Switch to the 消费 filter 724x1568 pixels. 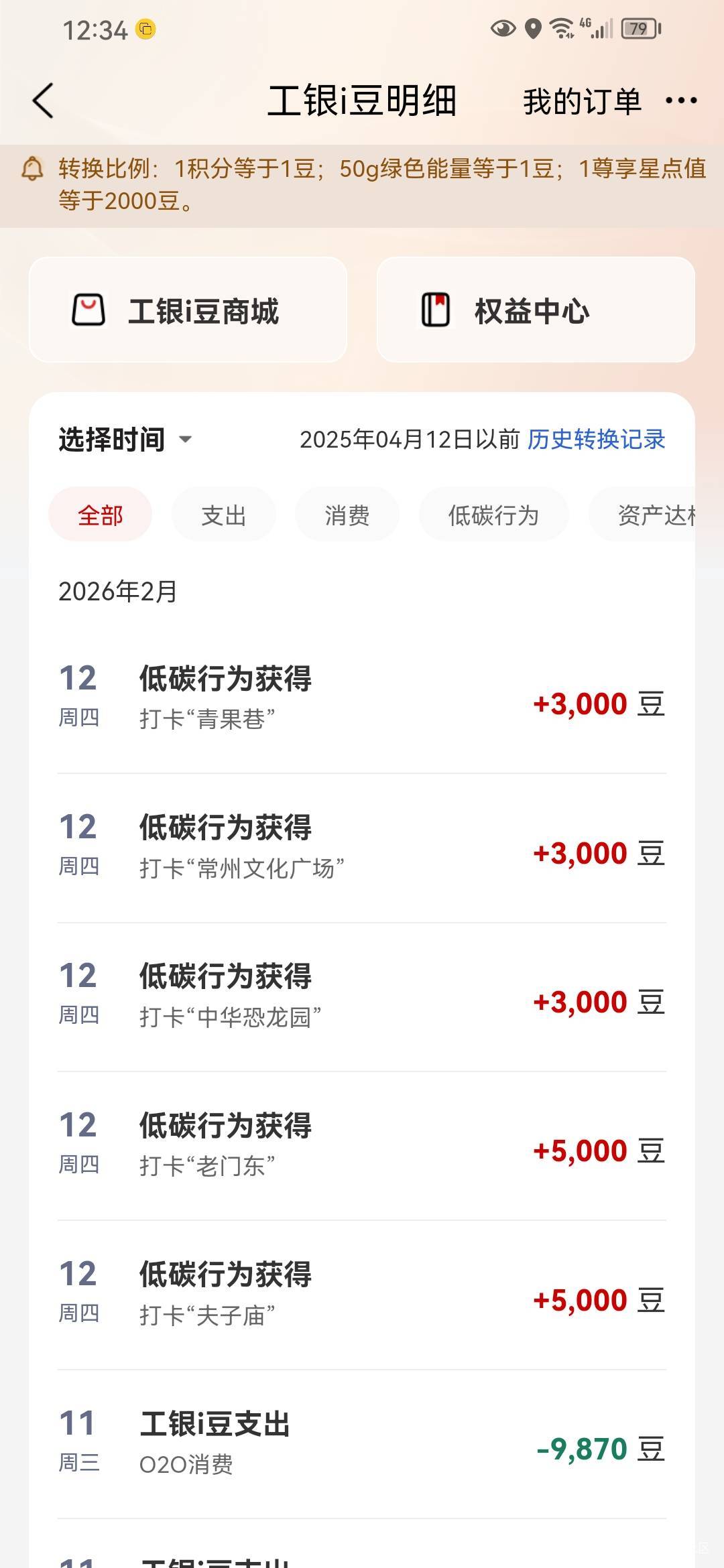point(347,515)
